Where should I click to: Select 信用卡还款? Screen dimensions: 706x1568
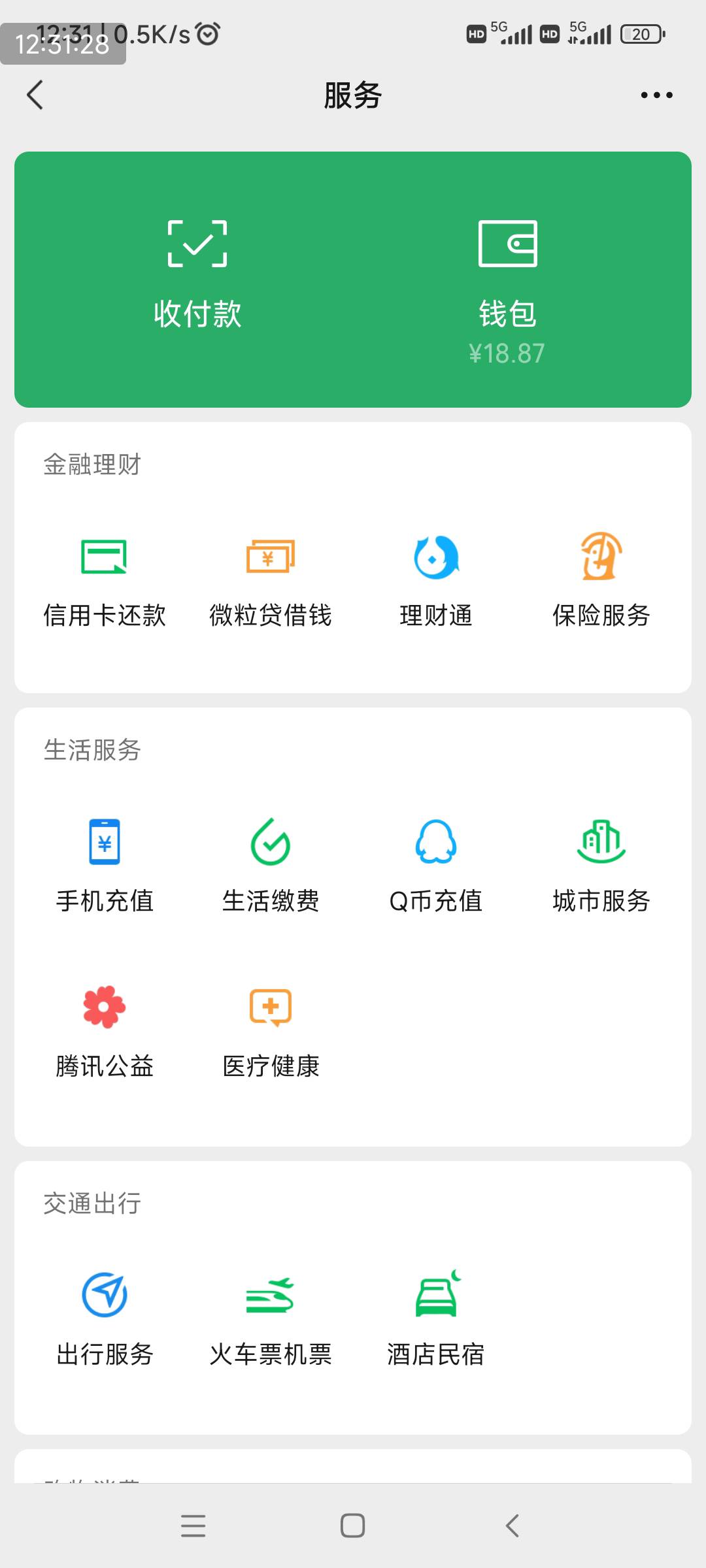tap(105, 580)
